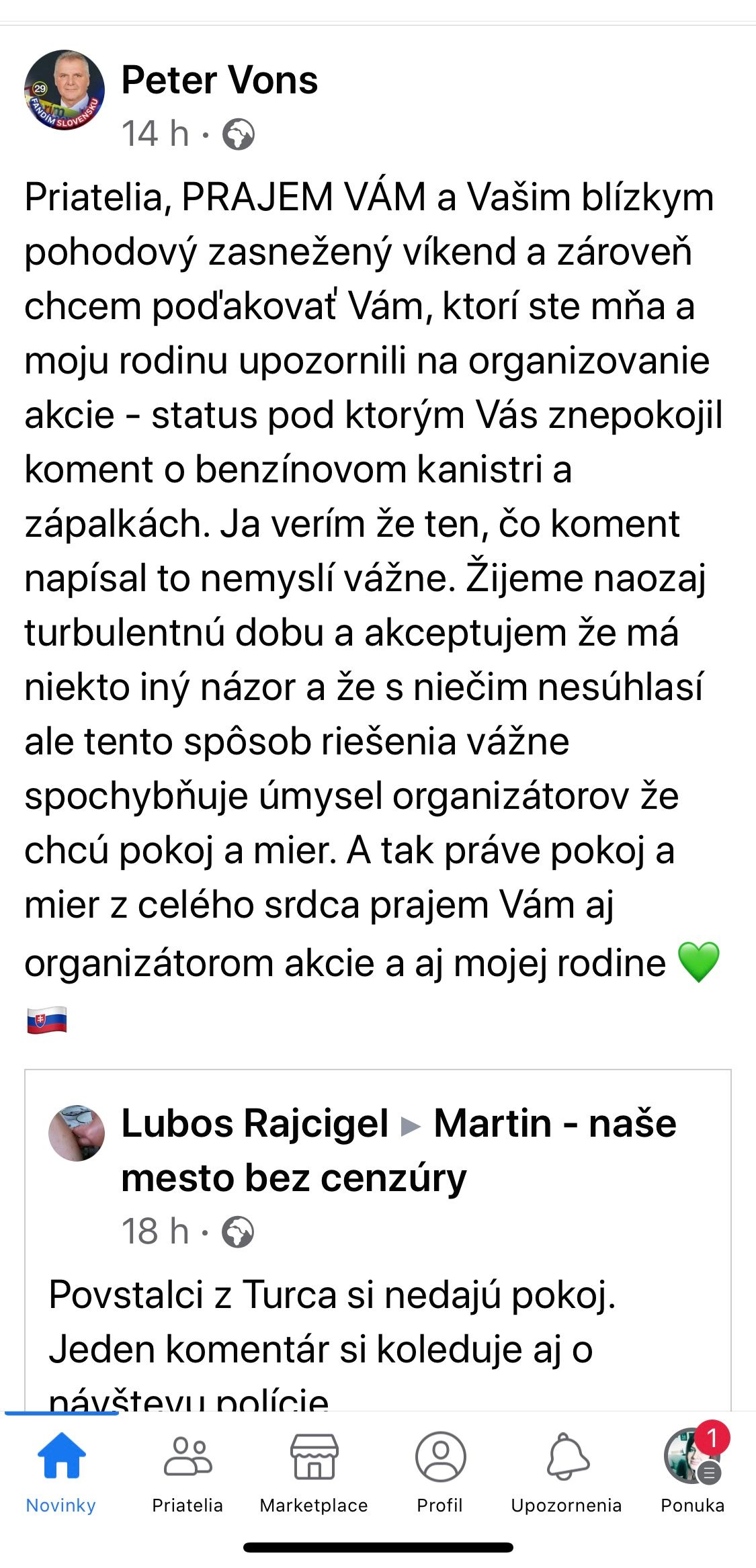Open the shared post about Povstalci z Turca
Viewport: 756px width, 1568px height.
pos(332,1322)
